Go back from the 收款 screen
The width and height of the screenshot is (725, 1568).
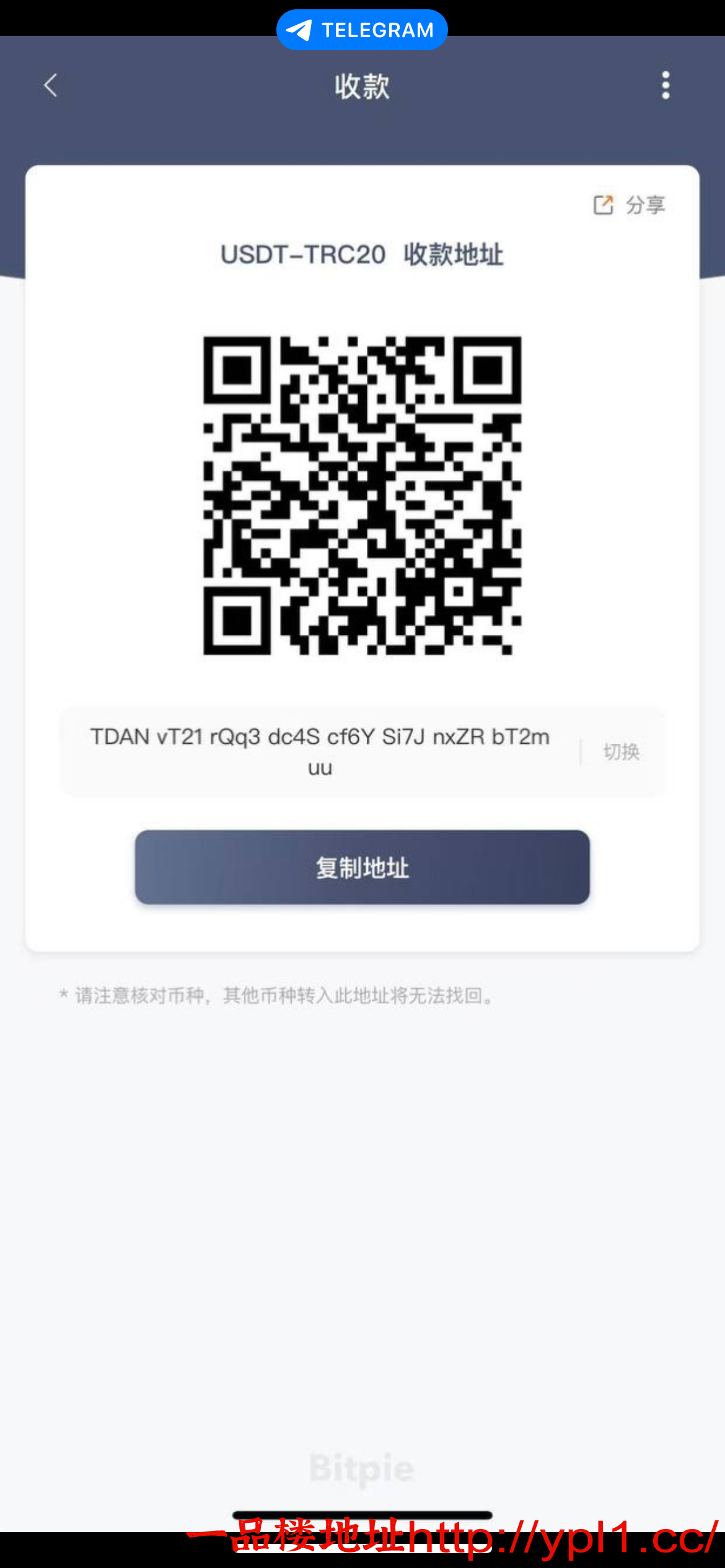coord(51,85)
